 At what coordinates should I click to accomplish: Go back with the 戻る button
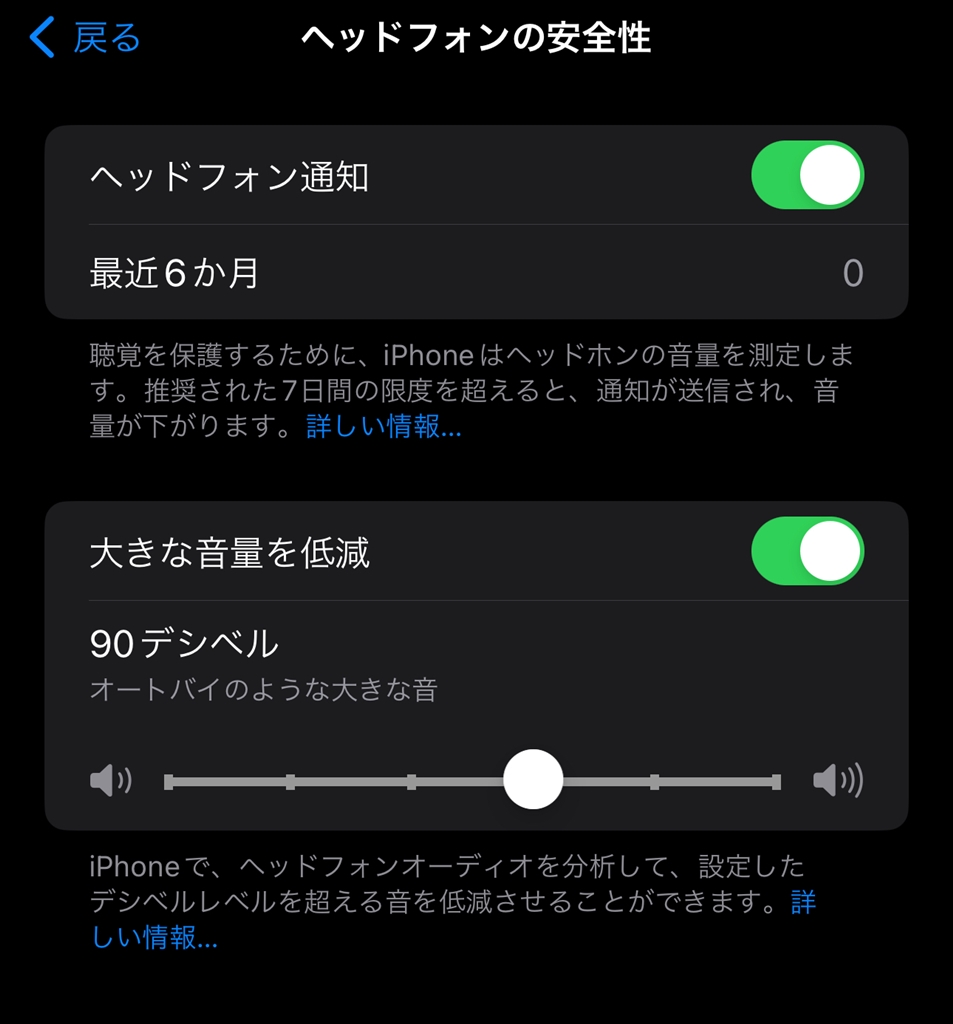(x=86, y=38)
